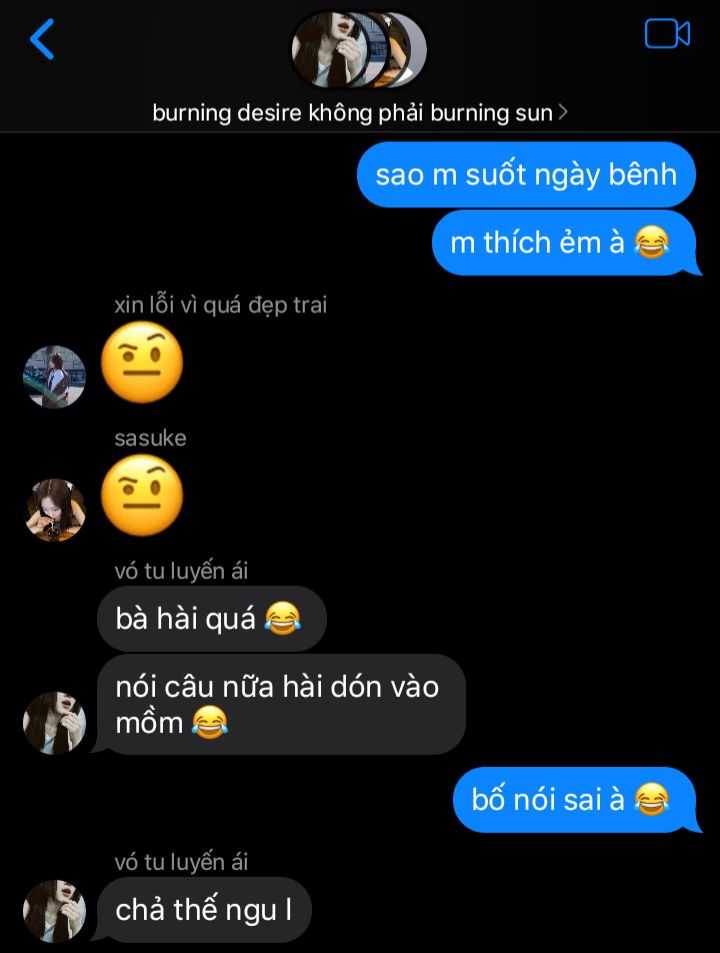Open the avatar of xin lỗi vì quá đẹp trai
The image size is (720, 953).
54,377
